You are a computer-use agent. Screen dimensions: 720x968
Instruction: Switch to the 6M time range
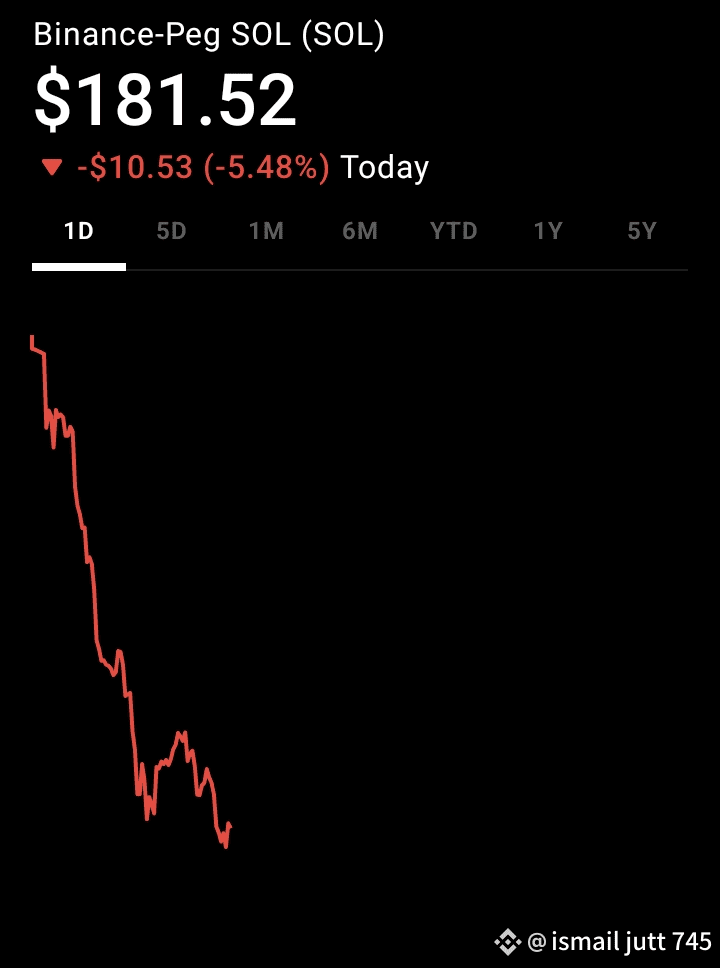coord(360,231)
